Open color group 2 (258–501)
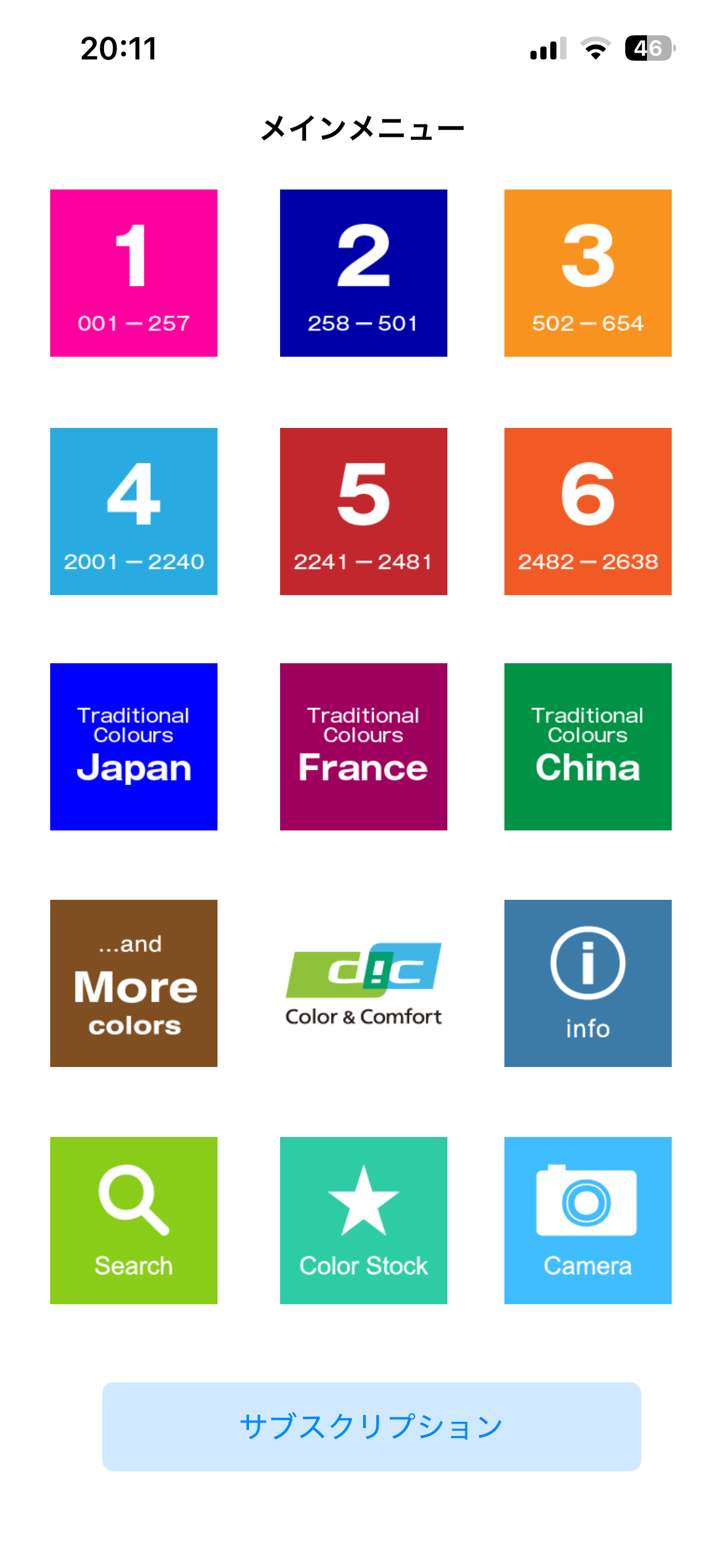725x1568 pixels. click(x=364, y=273)
